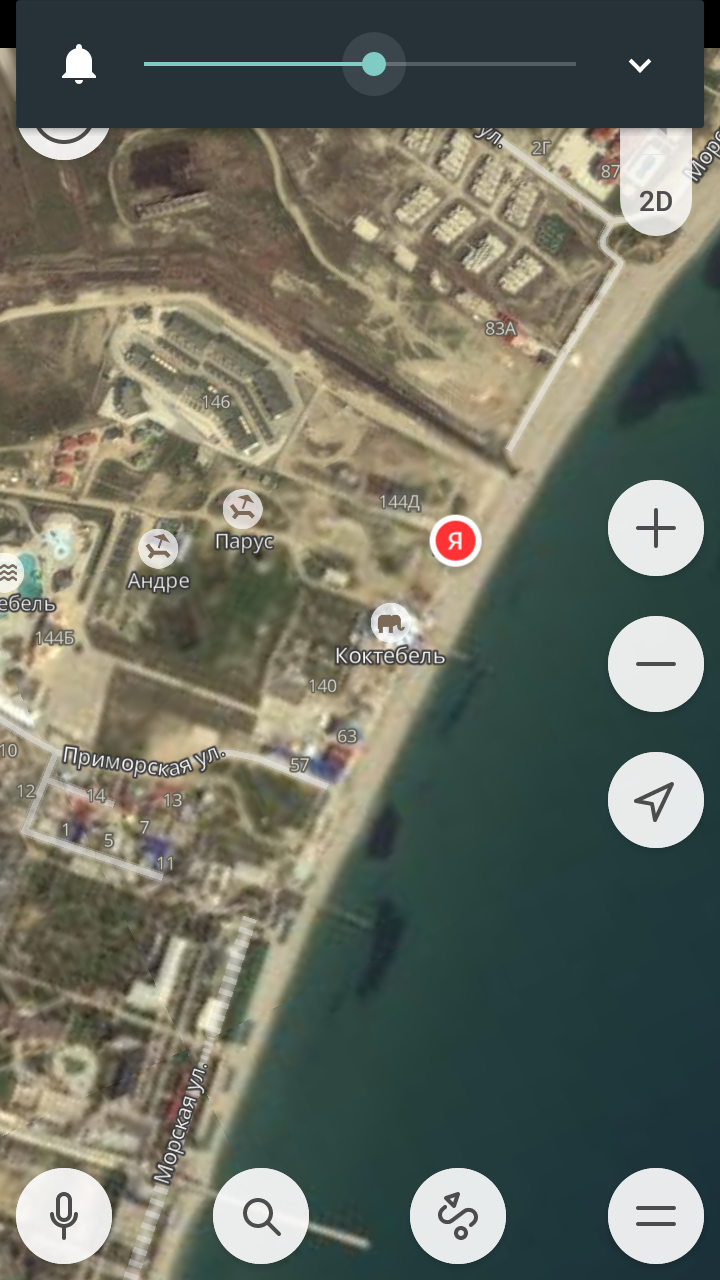
Task: Tap the red Я location marker
Action: pyautogui.click(x=455, y=541)
